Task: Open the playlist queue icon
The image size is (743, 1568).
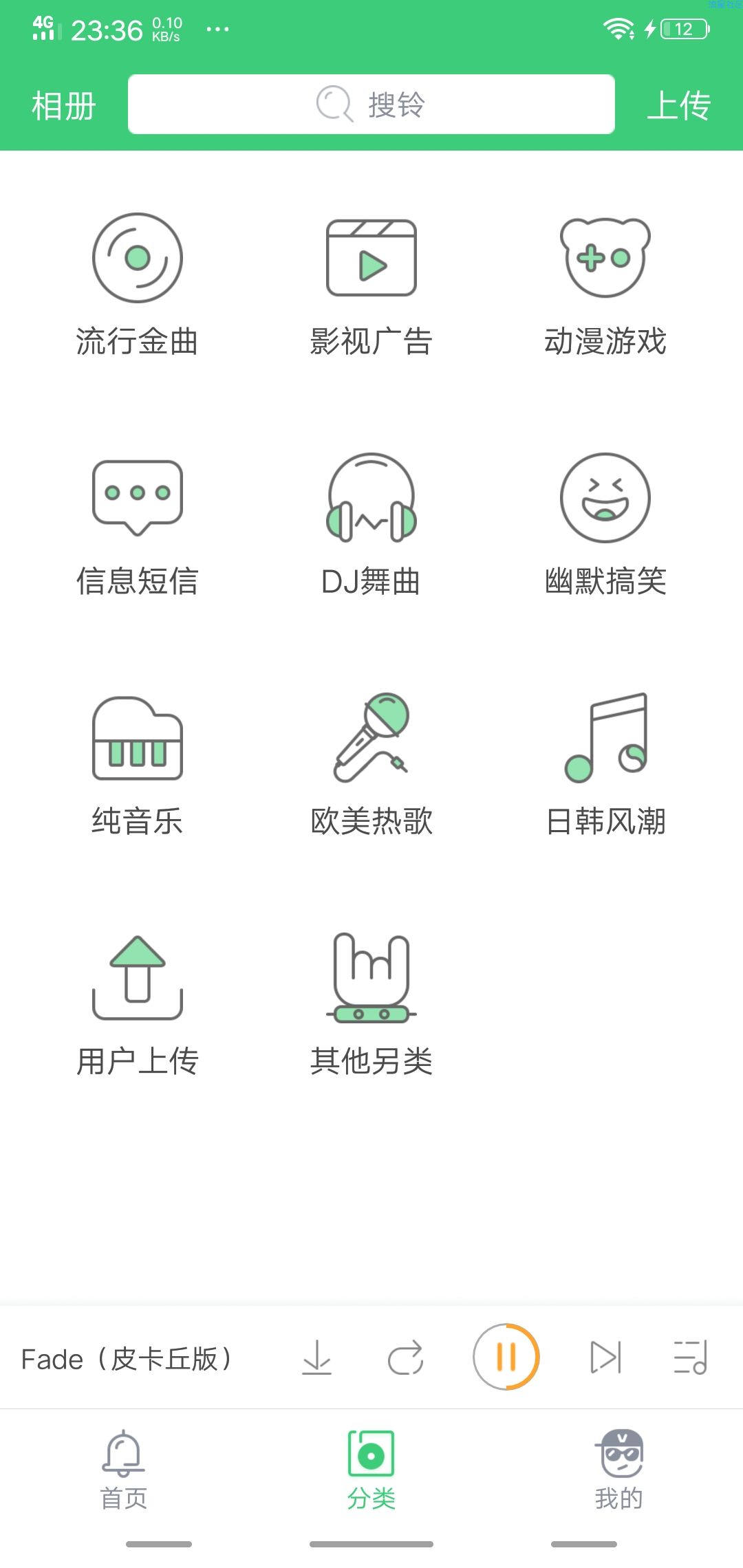Action: pyautogui.click(x=691, y=1358)
